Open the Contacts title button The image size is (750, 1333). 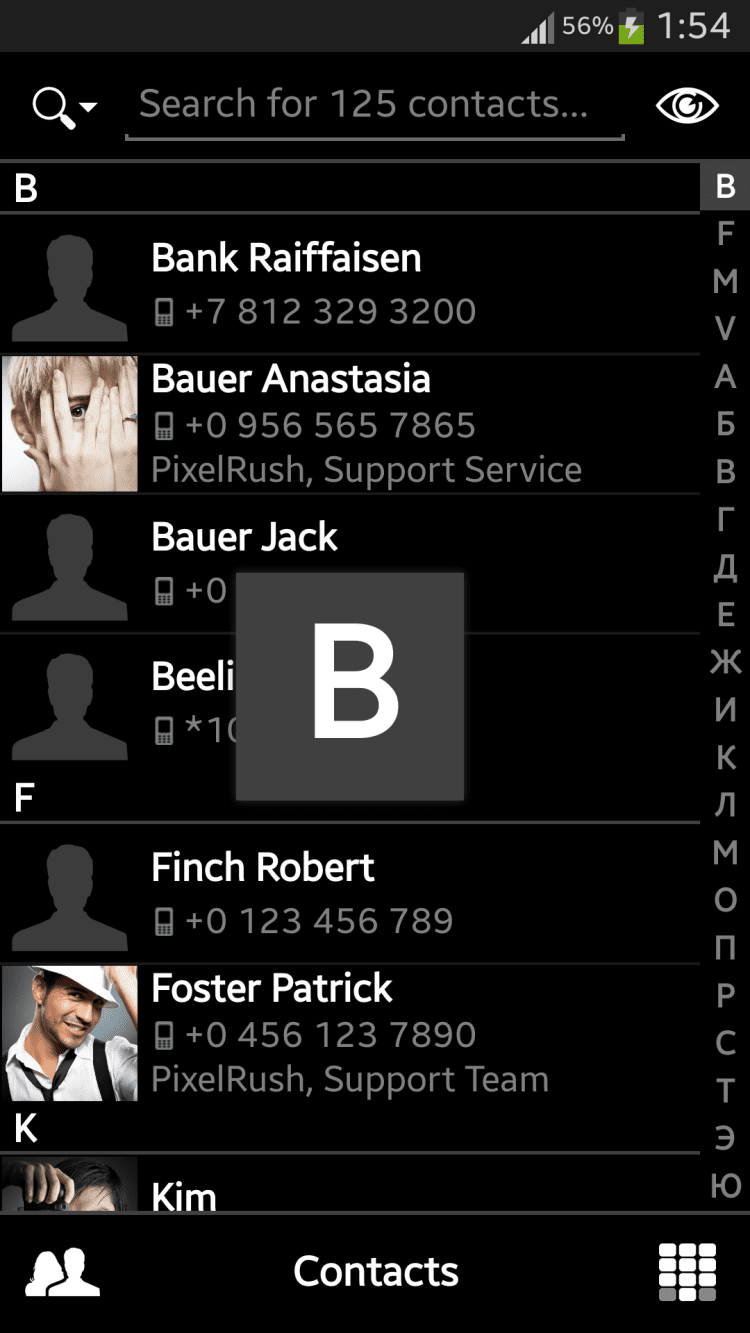coord(375,1272)
